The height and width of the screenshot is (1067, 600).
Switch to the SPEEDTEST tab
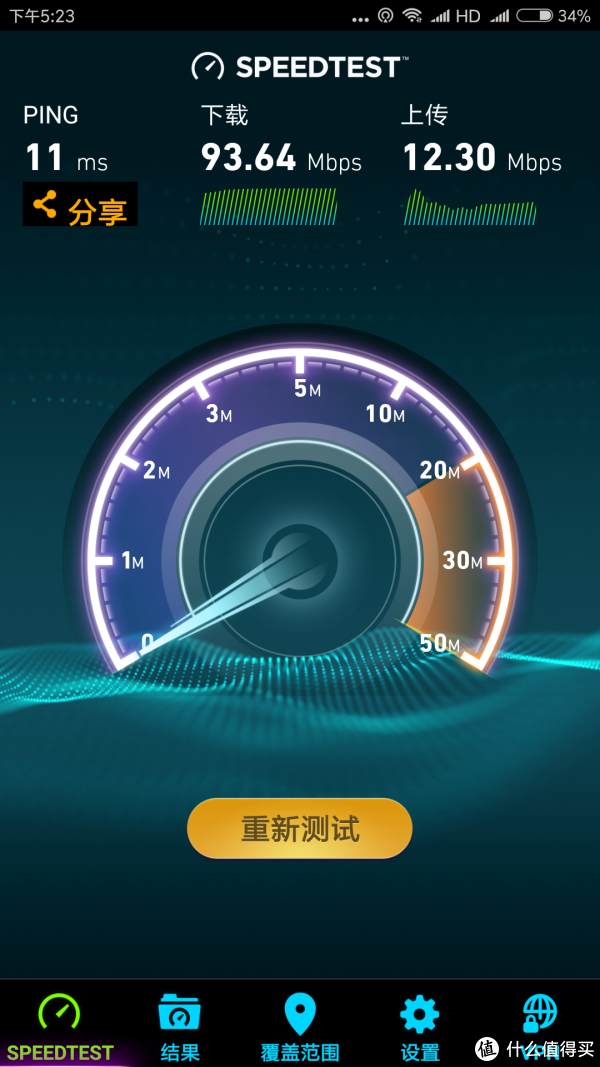(x=59, y=1025)
